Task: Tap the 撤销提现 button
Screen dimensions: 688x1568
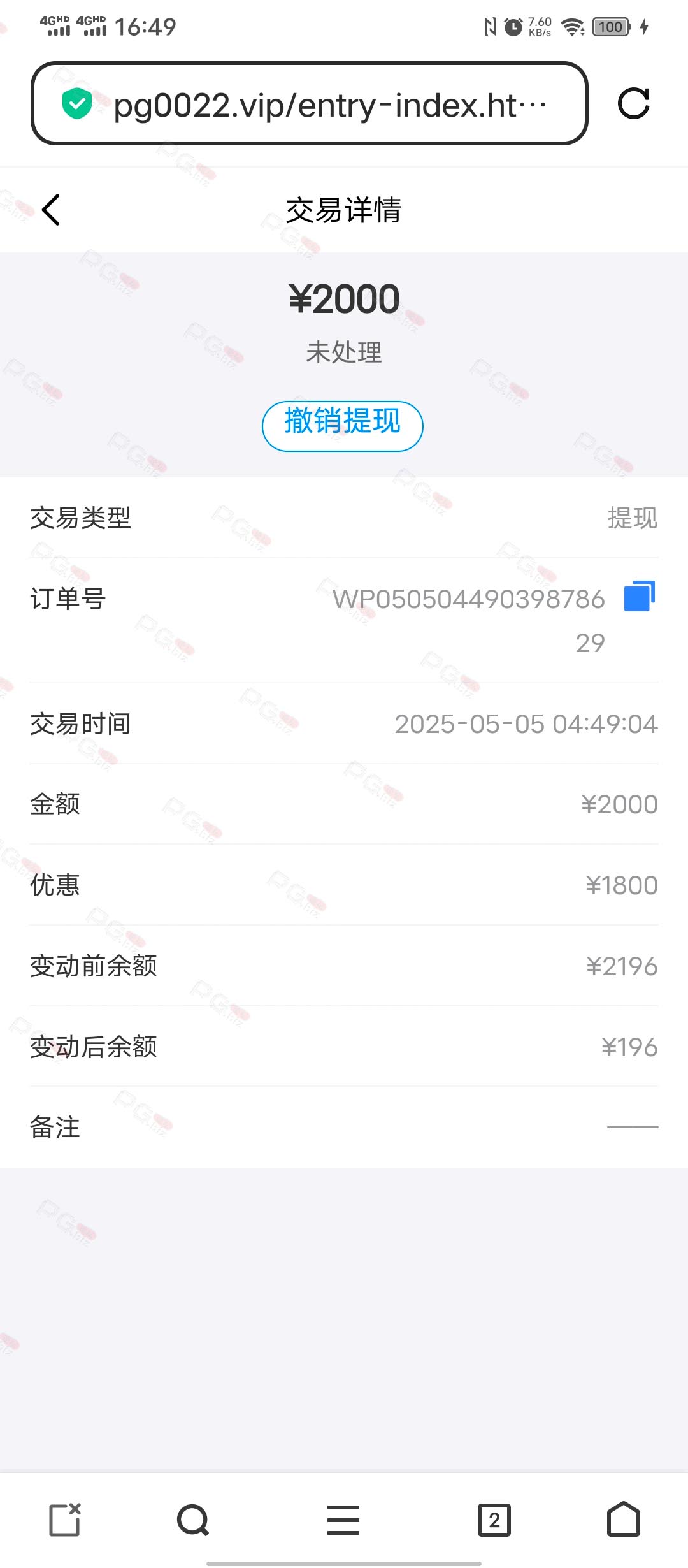Action: tap(343, 426)
